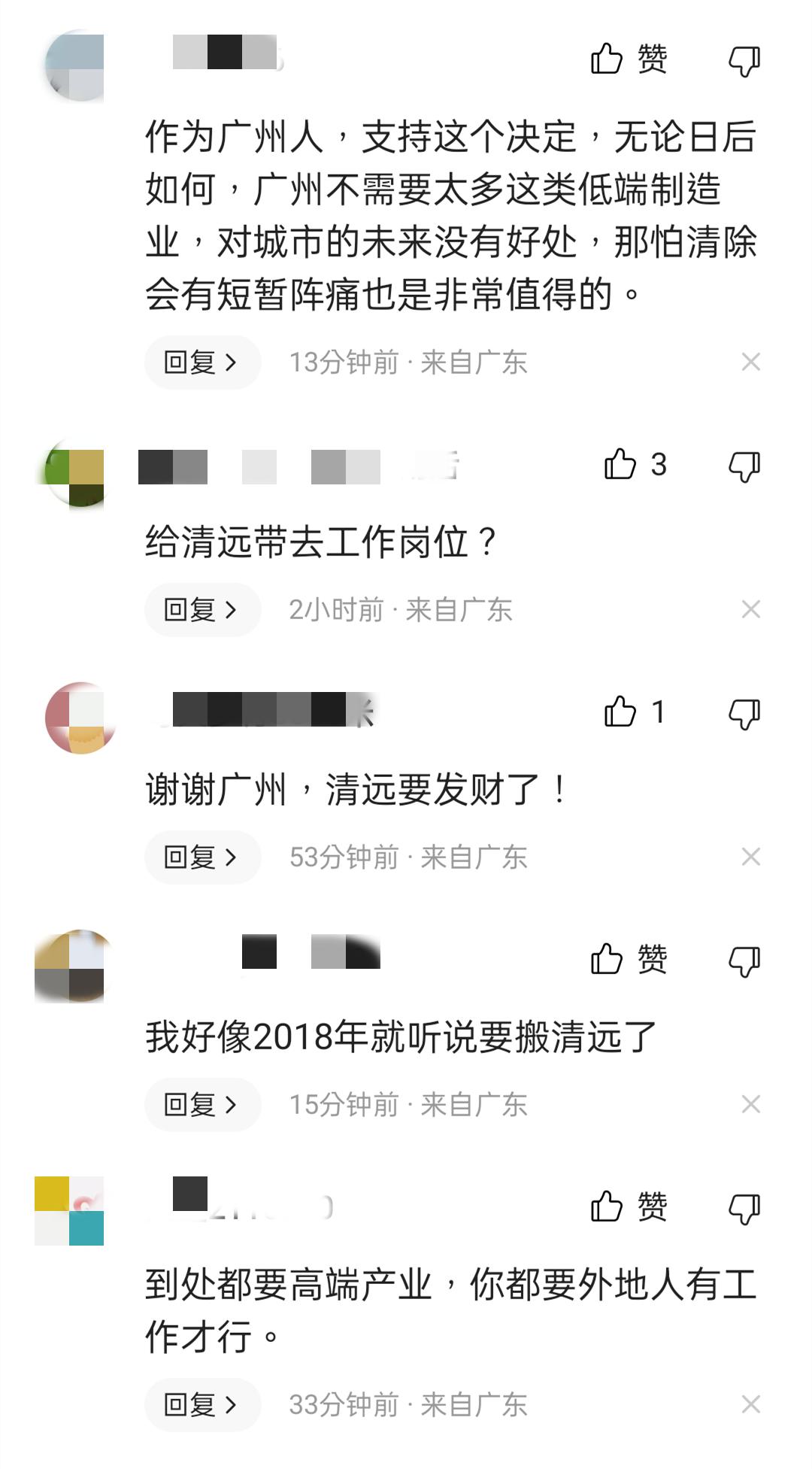Dislike the comment 谢谢广州，清远要发财了！

[744, 714]
